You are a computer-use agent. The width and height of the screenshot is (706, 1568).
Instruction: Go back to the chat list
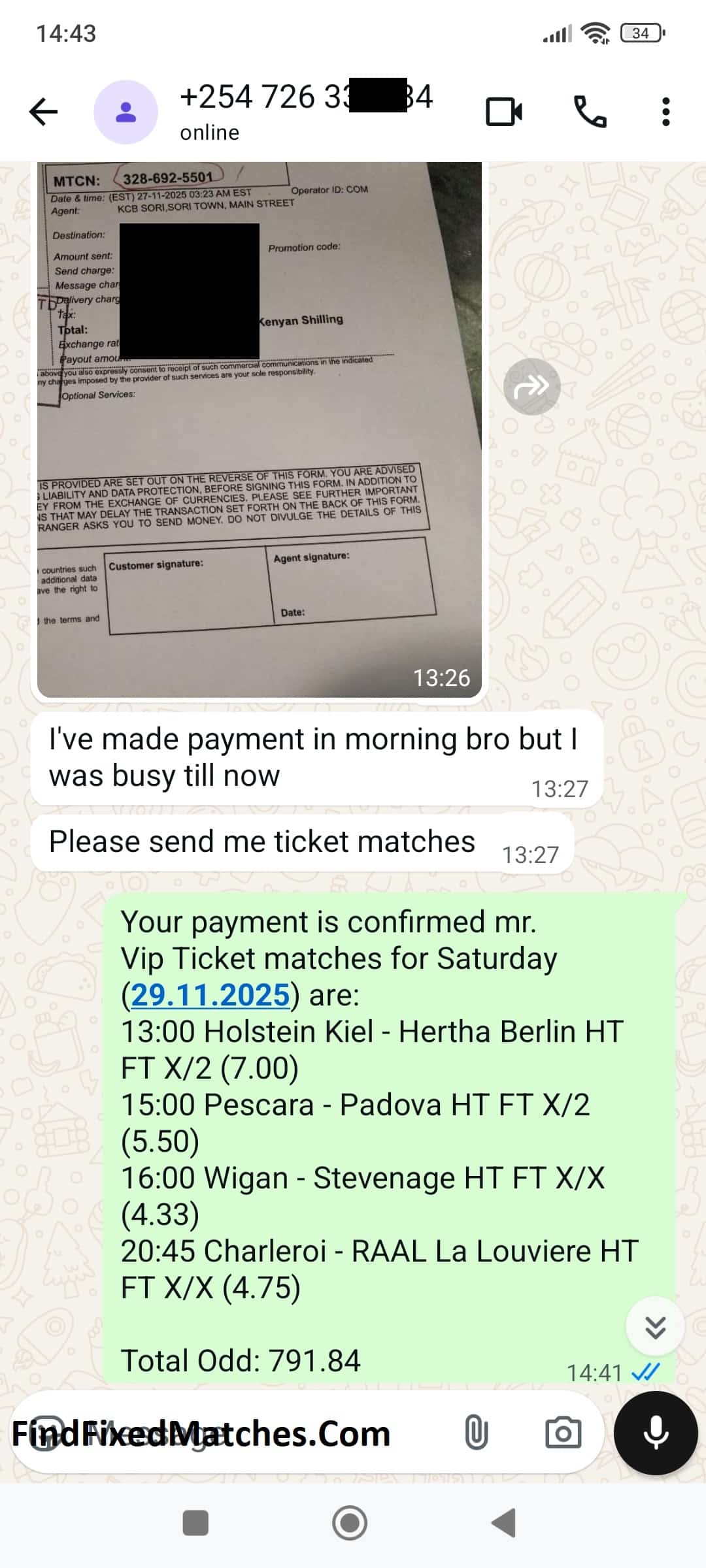[44, 112]
